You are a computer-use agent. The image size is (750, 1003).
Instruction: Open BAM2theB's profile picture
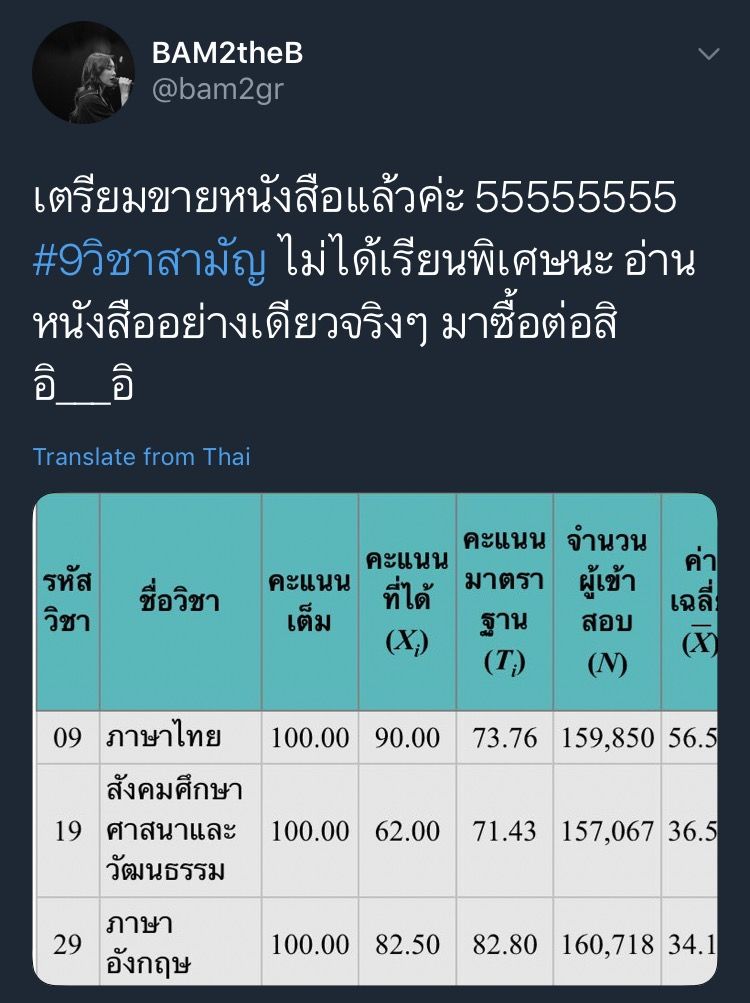click(83, 72)
